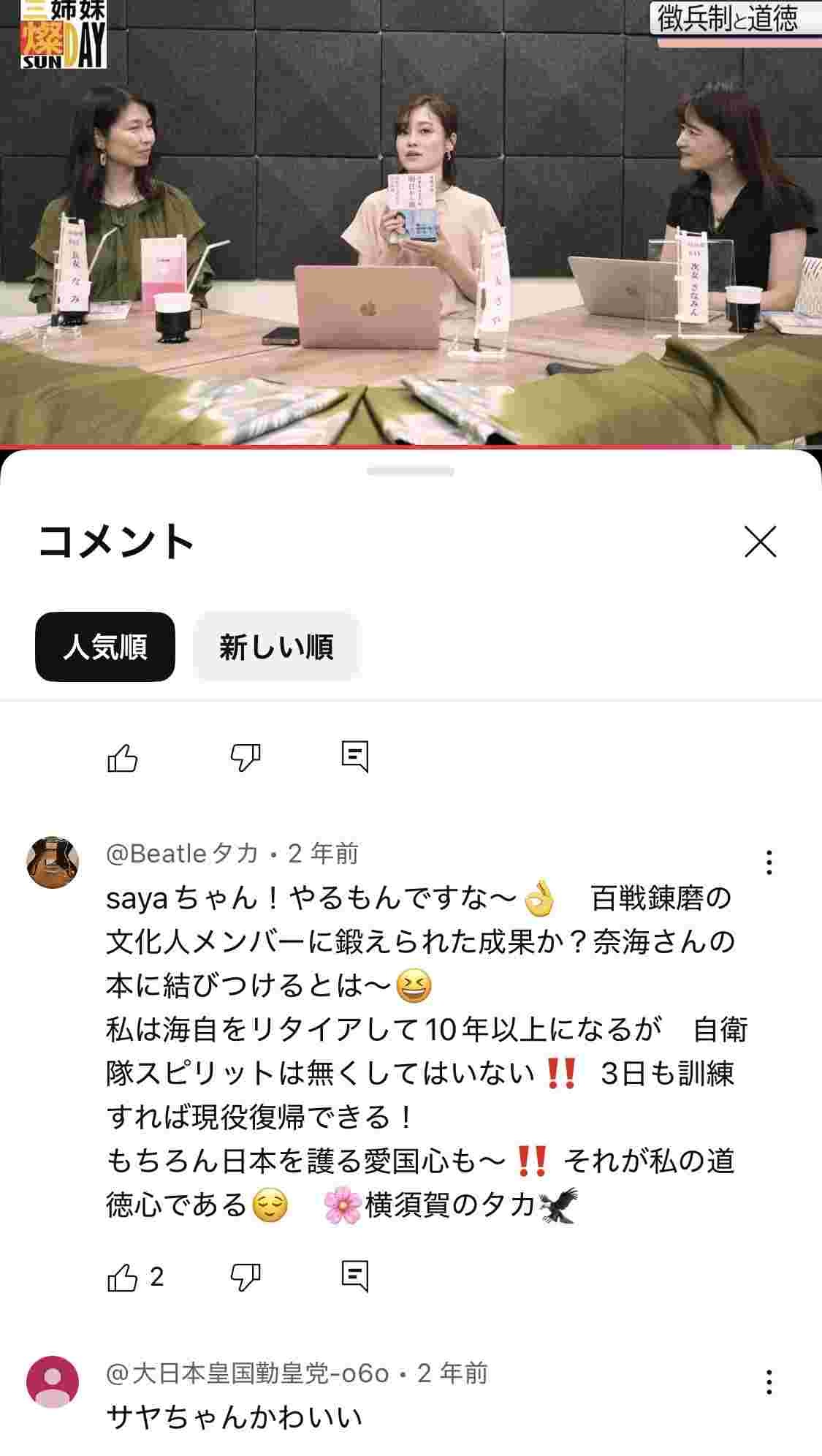Switch to 新しい順 comment sorting
Image resolution: width=822 pixels, height=1456 pixels.
point(276,647)
